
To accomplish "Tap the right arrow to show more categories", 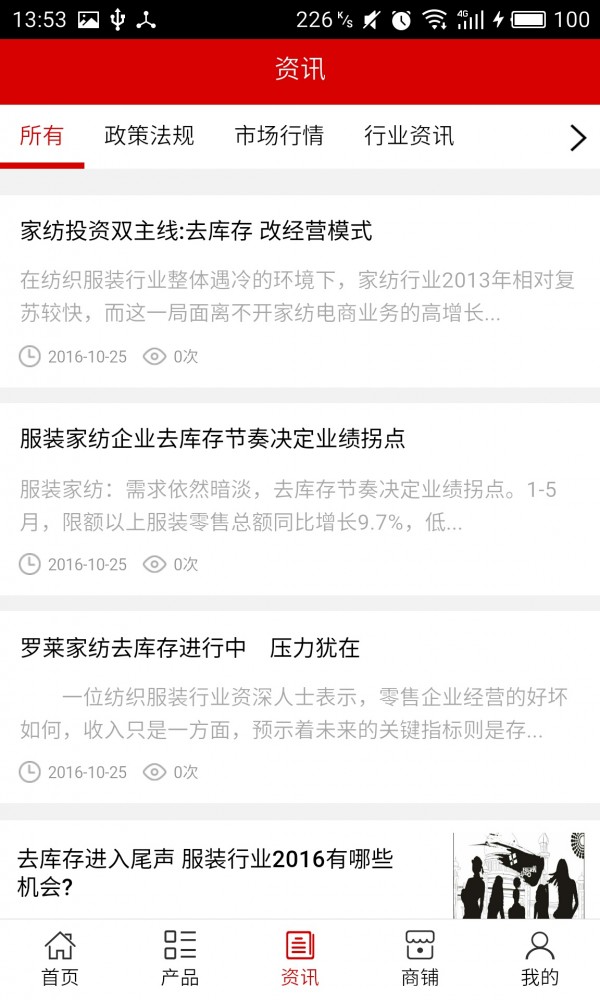I will tap(577, 138).
